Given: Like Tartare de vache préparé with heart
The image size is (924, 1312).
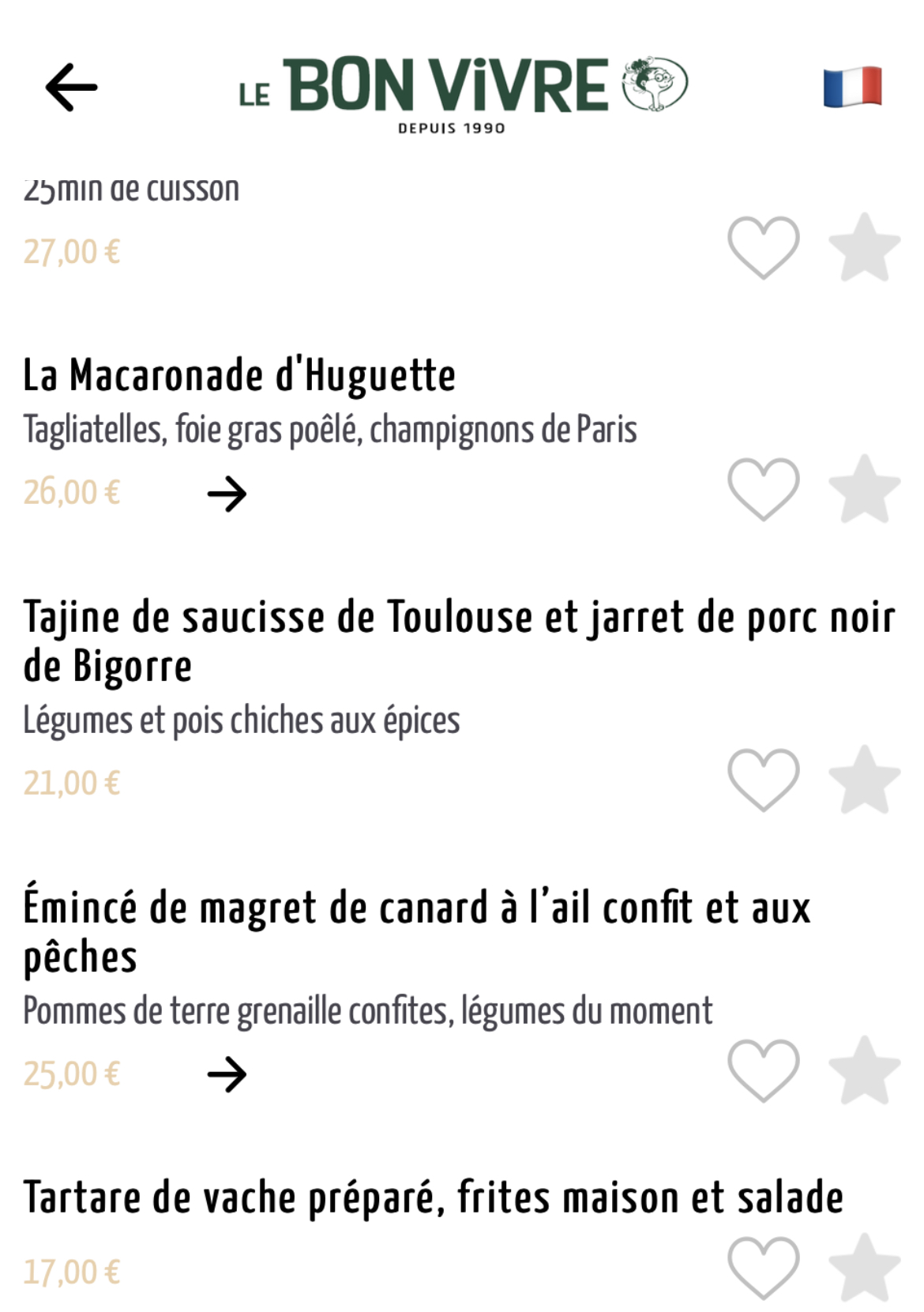Looking at the screenshot, I should (763, 1268).
